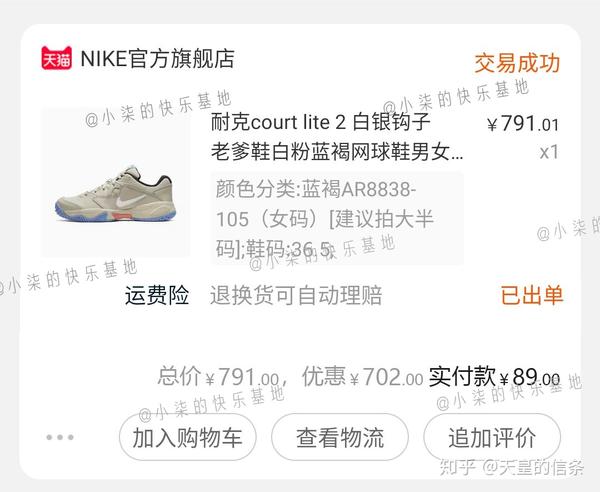The height and width of the screenshot is (492, 600).
Task: Add a follow-up review via 追加评价
Action: pyautogui.click(x=491, y=437)
